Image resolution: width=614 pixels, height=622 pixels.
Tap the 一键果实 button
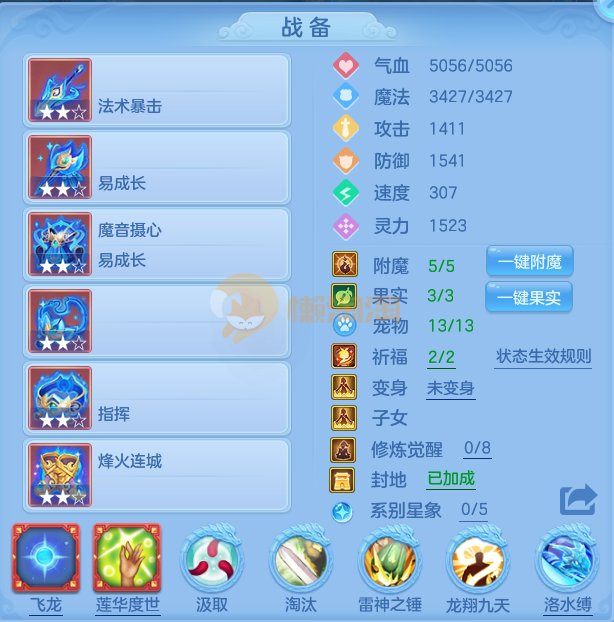click(529, 297)
